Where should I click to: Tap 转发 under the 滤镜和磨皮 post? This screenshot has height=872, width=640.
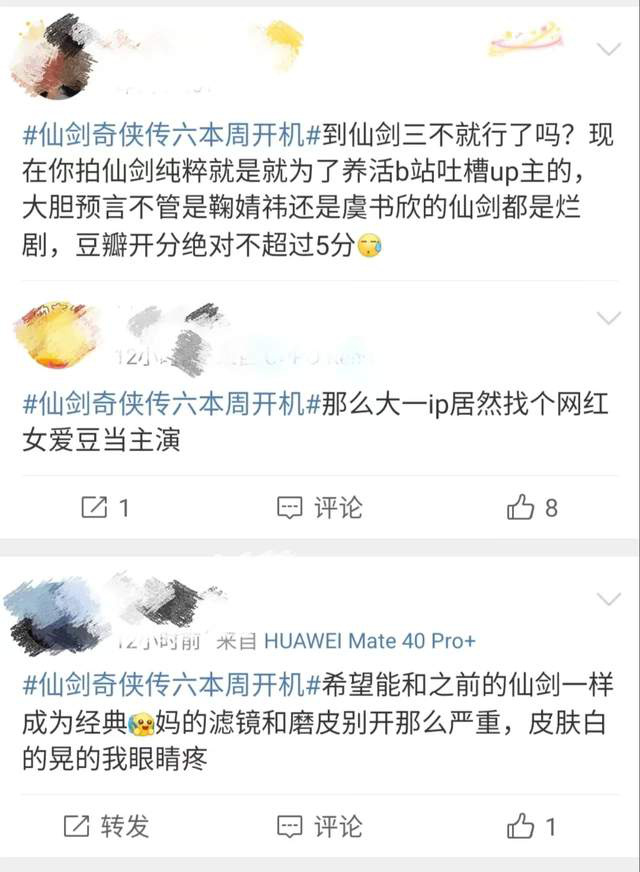pos(106,826)
